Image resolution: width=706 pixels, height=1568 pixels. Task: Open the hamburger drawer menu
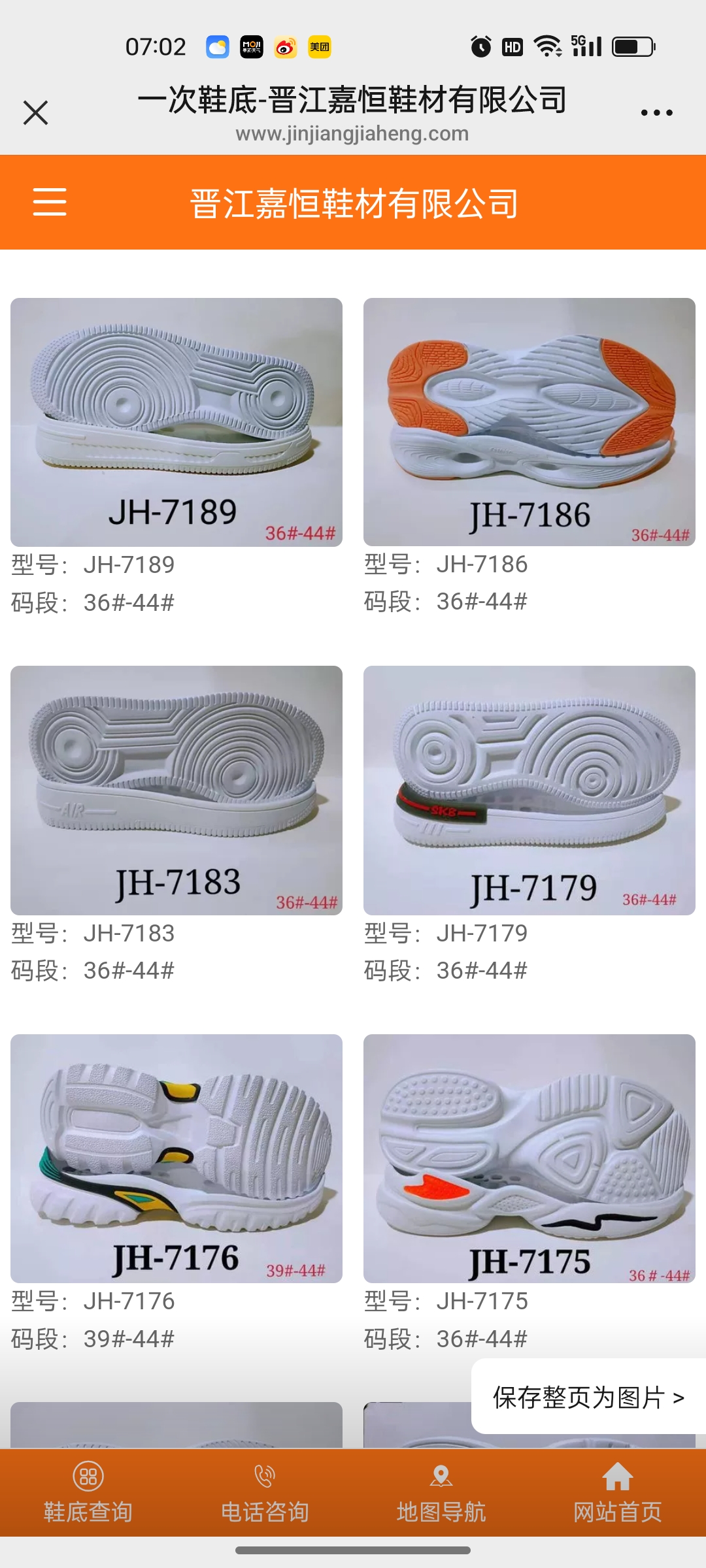coord(50,202)
